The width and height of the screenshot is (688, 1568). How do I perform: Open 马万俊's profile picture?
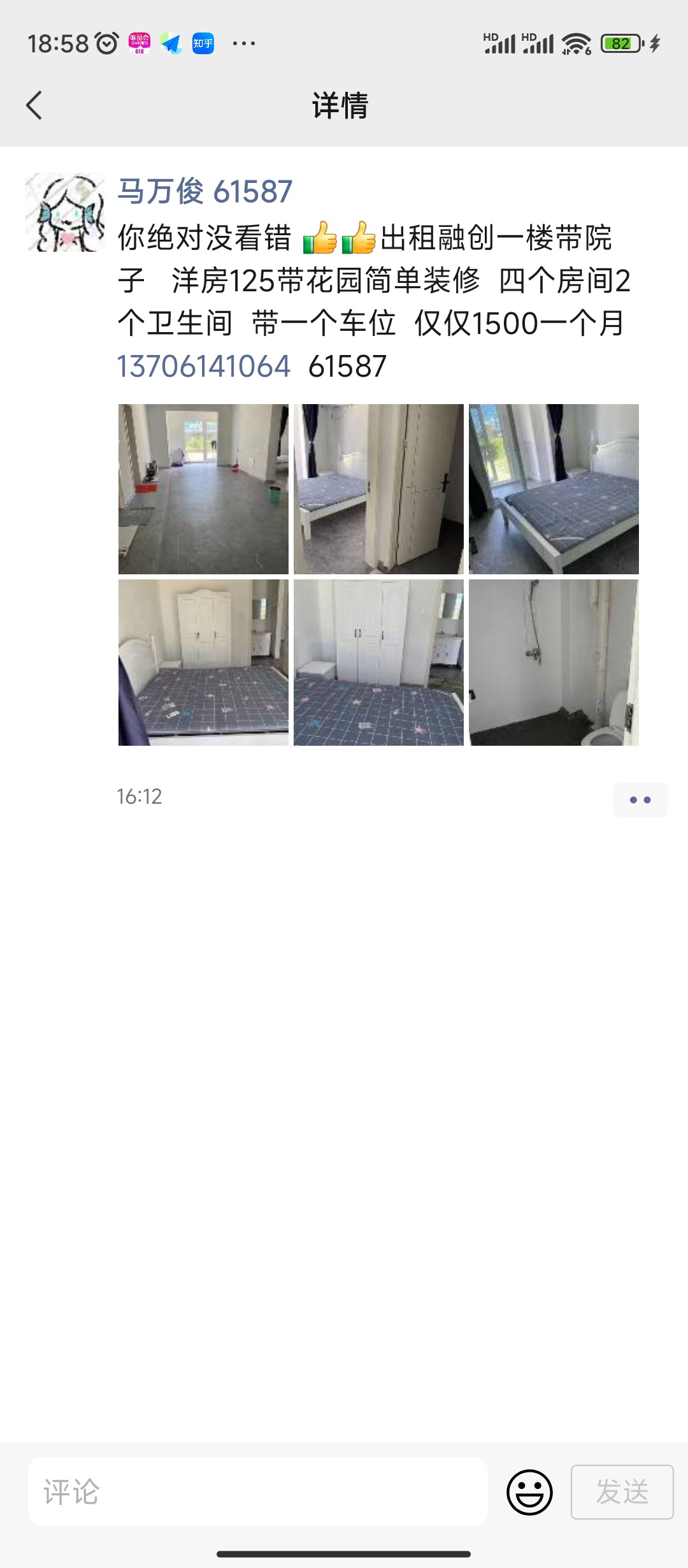[65, 212]
